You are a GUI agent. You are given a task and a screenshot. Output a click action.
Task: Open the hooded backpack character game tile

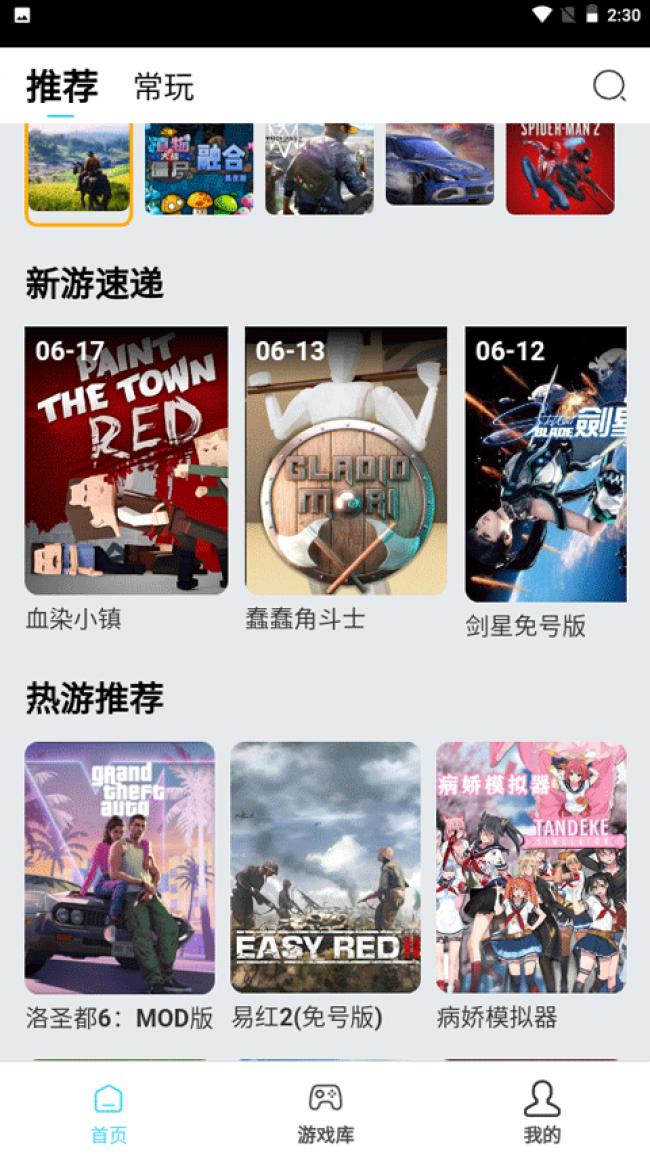pyautogui.click(x=320, y=168)
